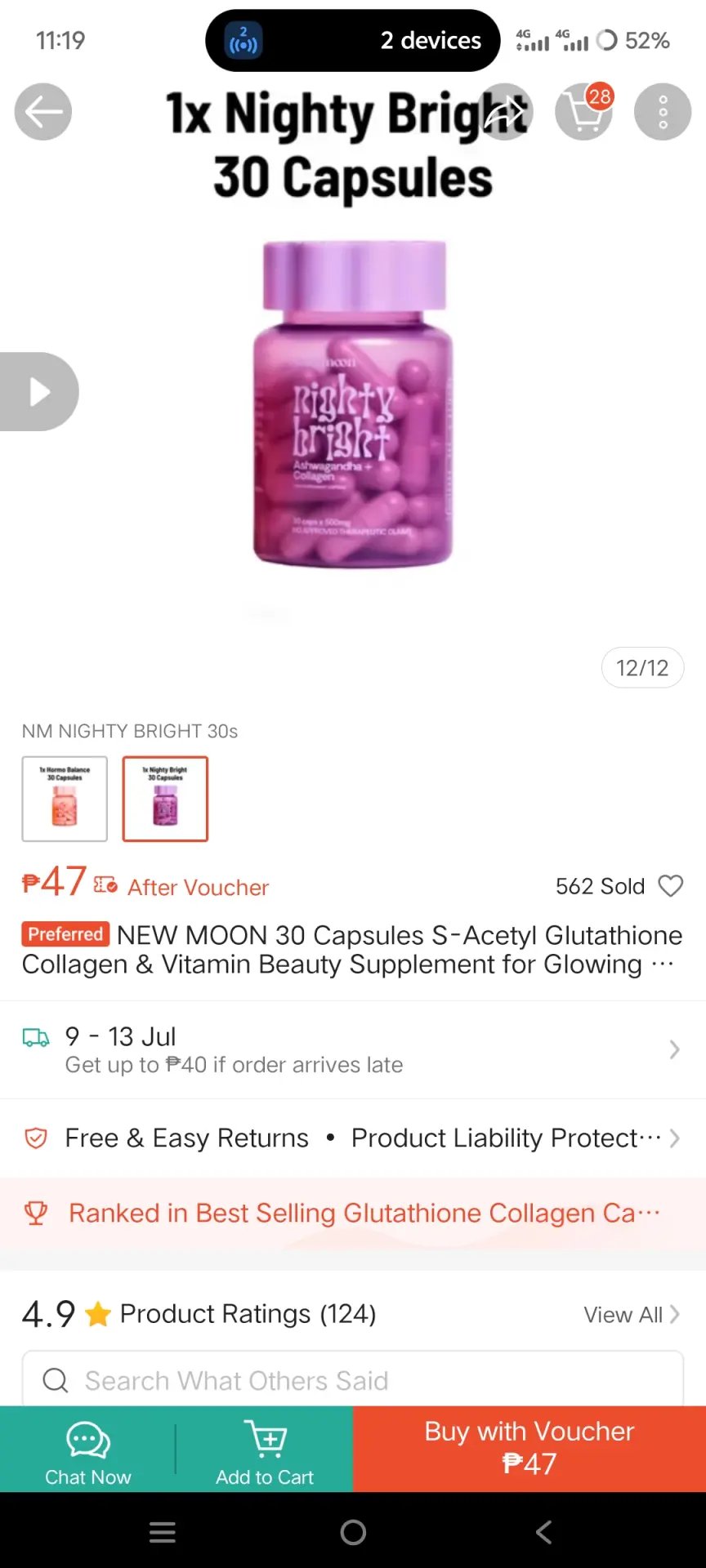Open the shopping cart with 28 items
706x1568 pixels.
[x=584, y=112]
